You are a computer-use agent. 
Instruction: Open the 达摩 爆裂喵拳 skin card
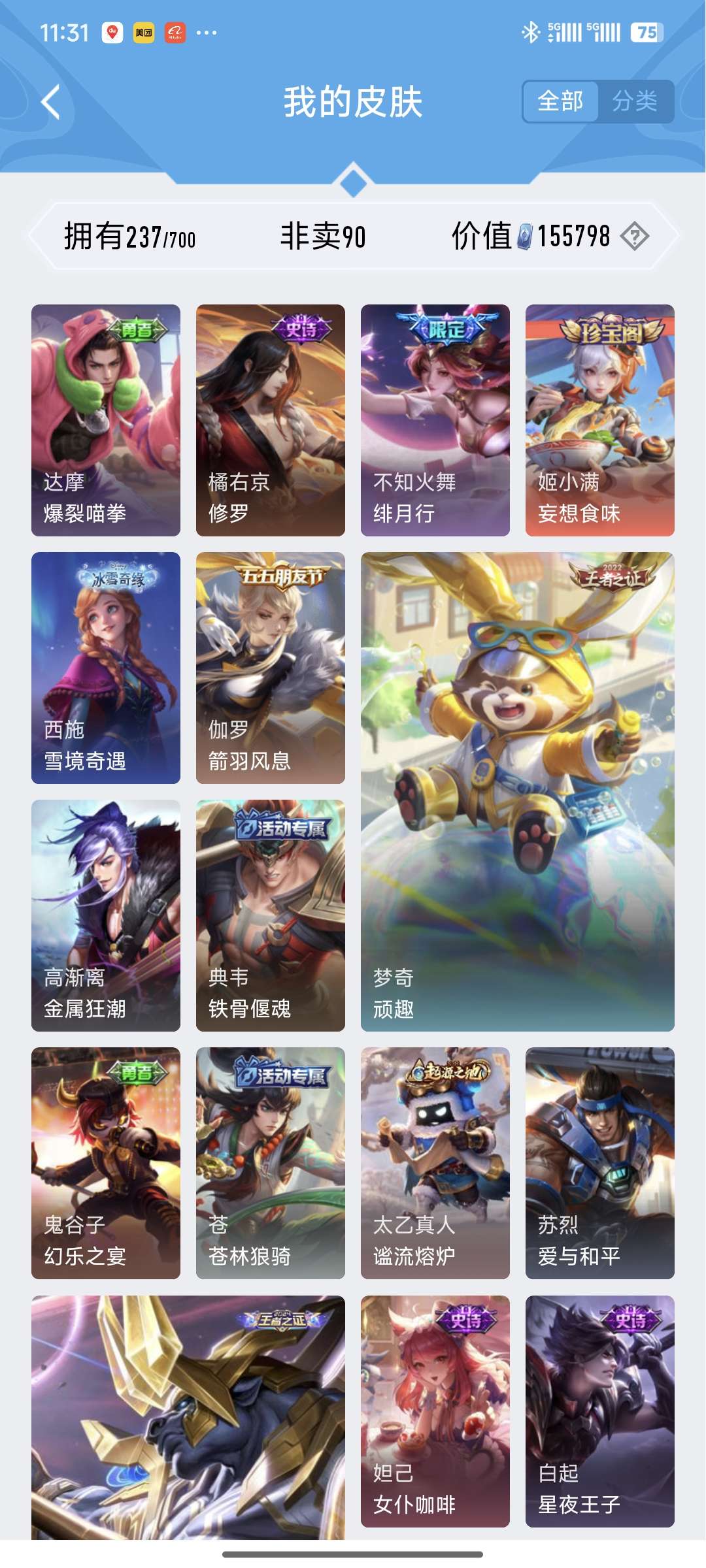coord(106,420)
